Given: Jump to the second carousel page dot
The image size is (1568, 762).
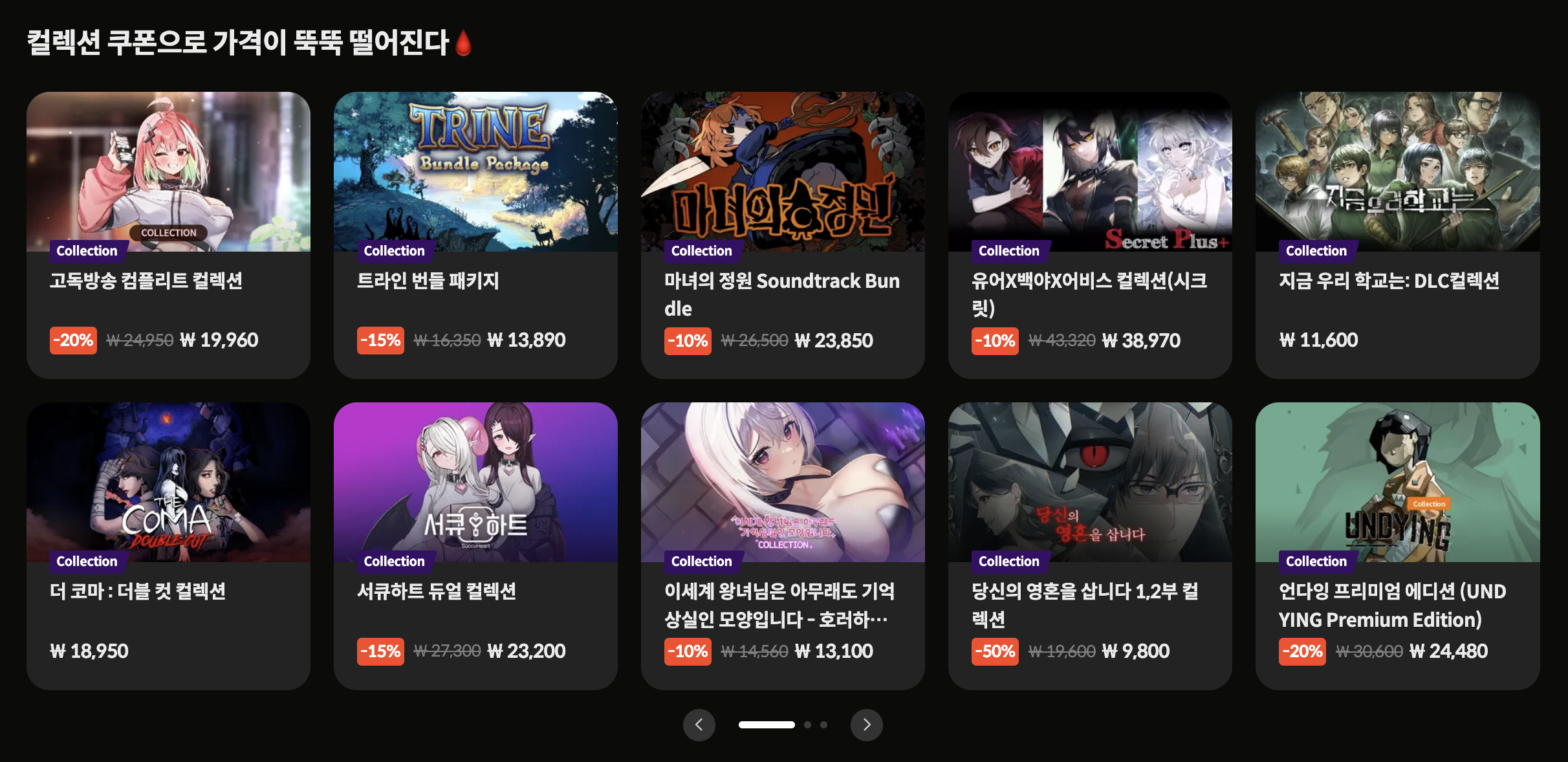Looking at the screenshot, I should click(807, 725).
